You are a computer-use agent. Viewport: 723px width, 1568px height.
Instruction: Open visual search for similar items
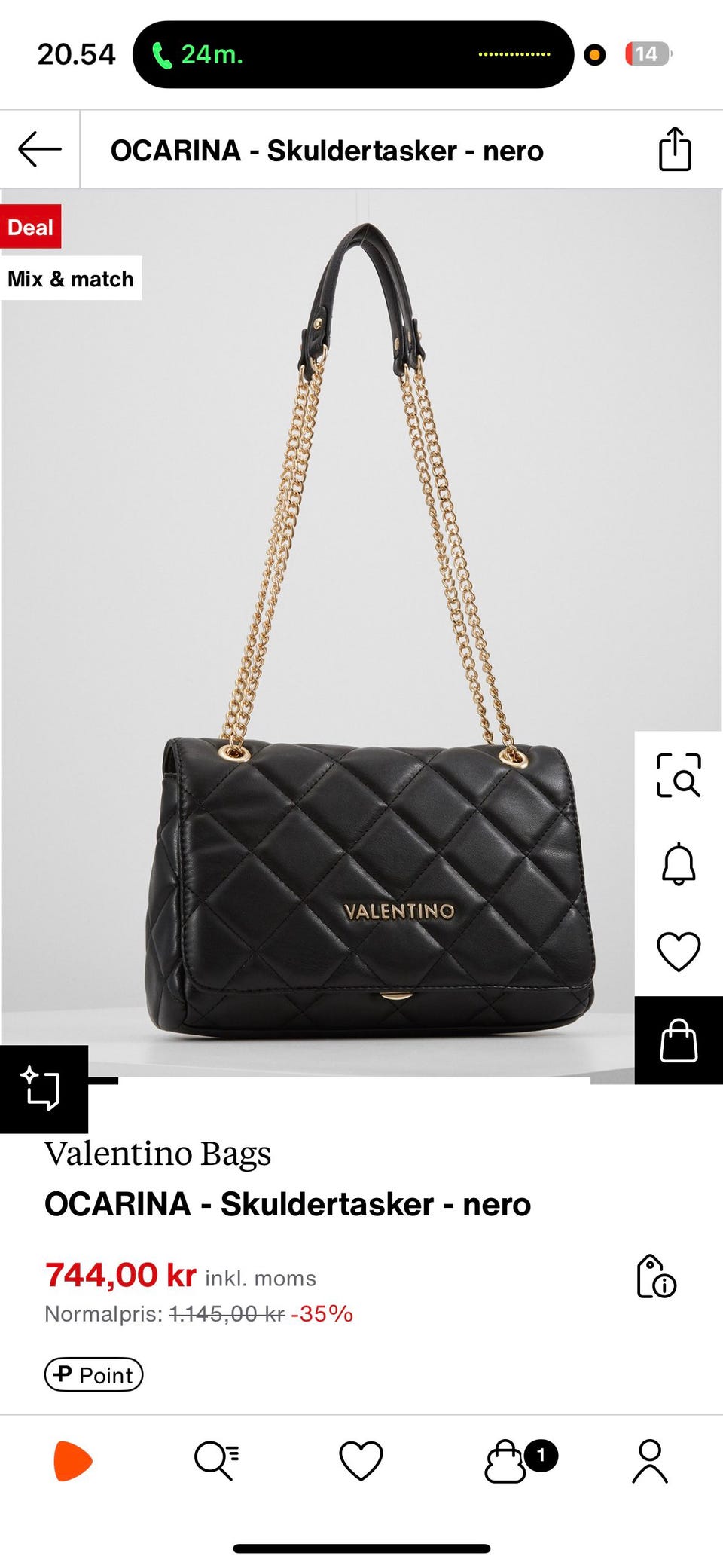678,775
